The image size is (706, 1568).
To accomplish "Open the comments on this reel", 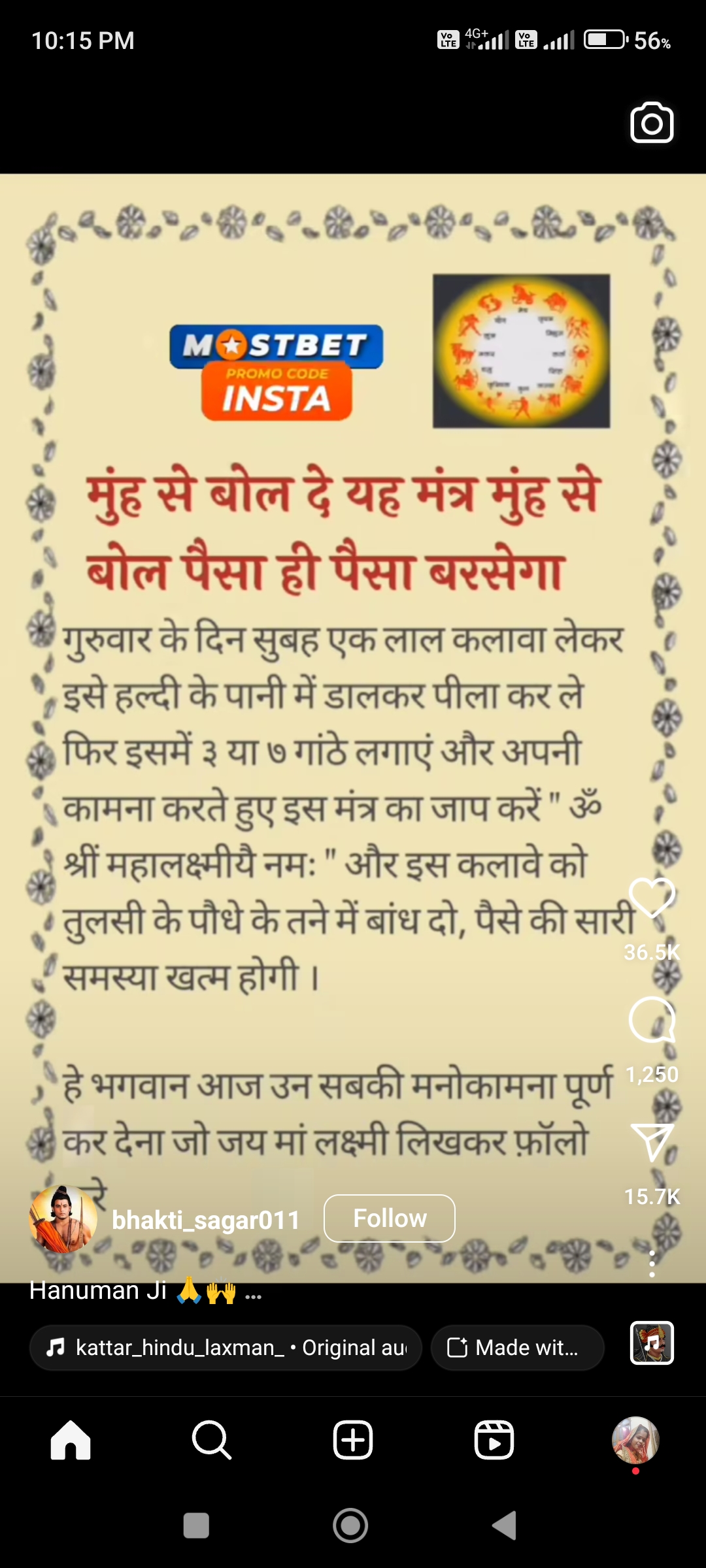I will pyautogui.click(x=652, y=1020).
